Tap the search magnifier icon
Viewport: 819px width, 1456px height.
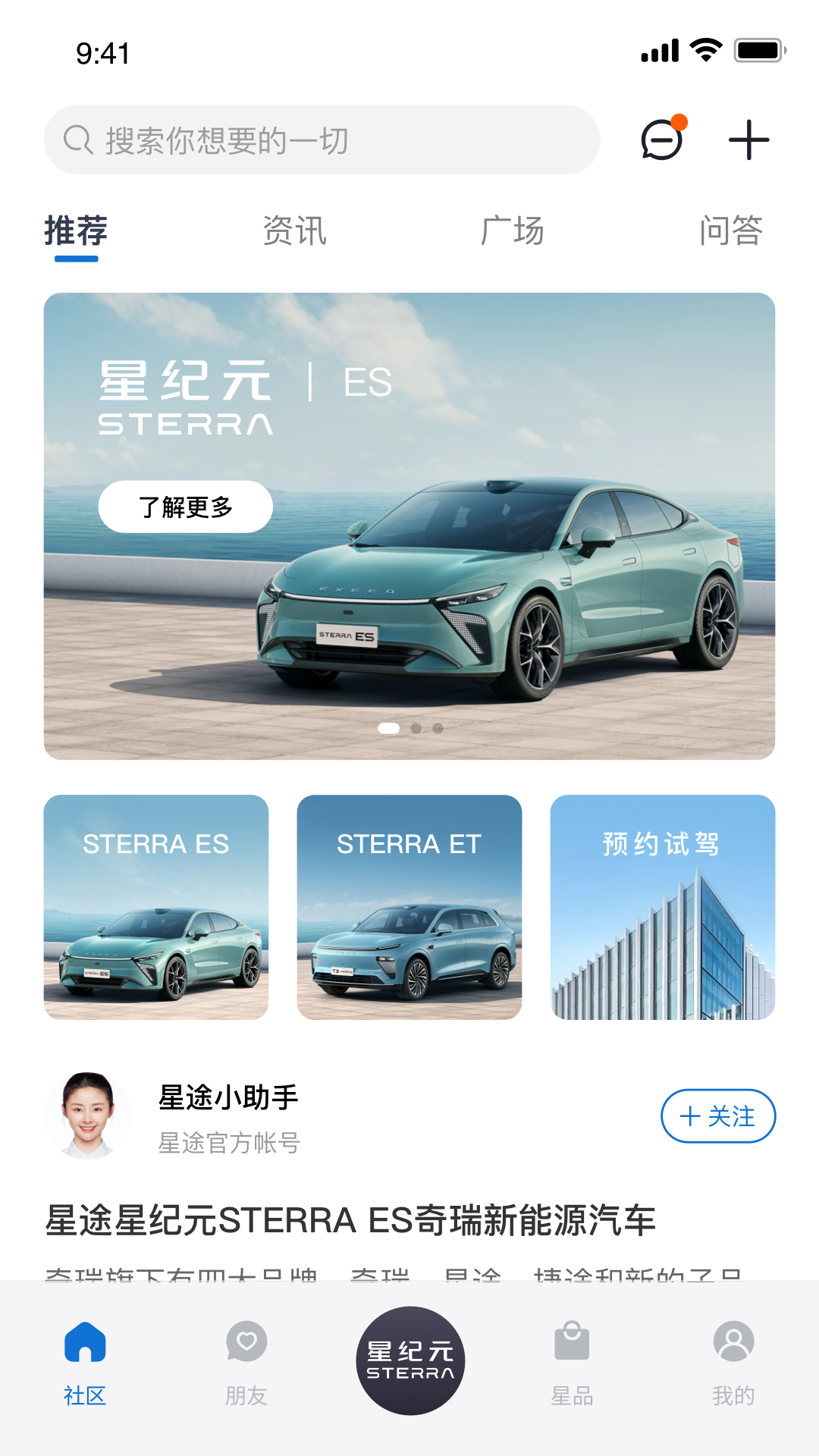pyautogui.click(x=77, y=139)
